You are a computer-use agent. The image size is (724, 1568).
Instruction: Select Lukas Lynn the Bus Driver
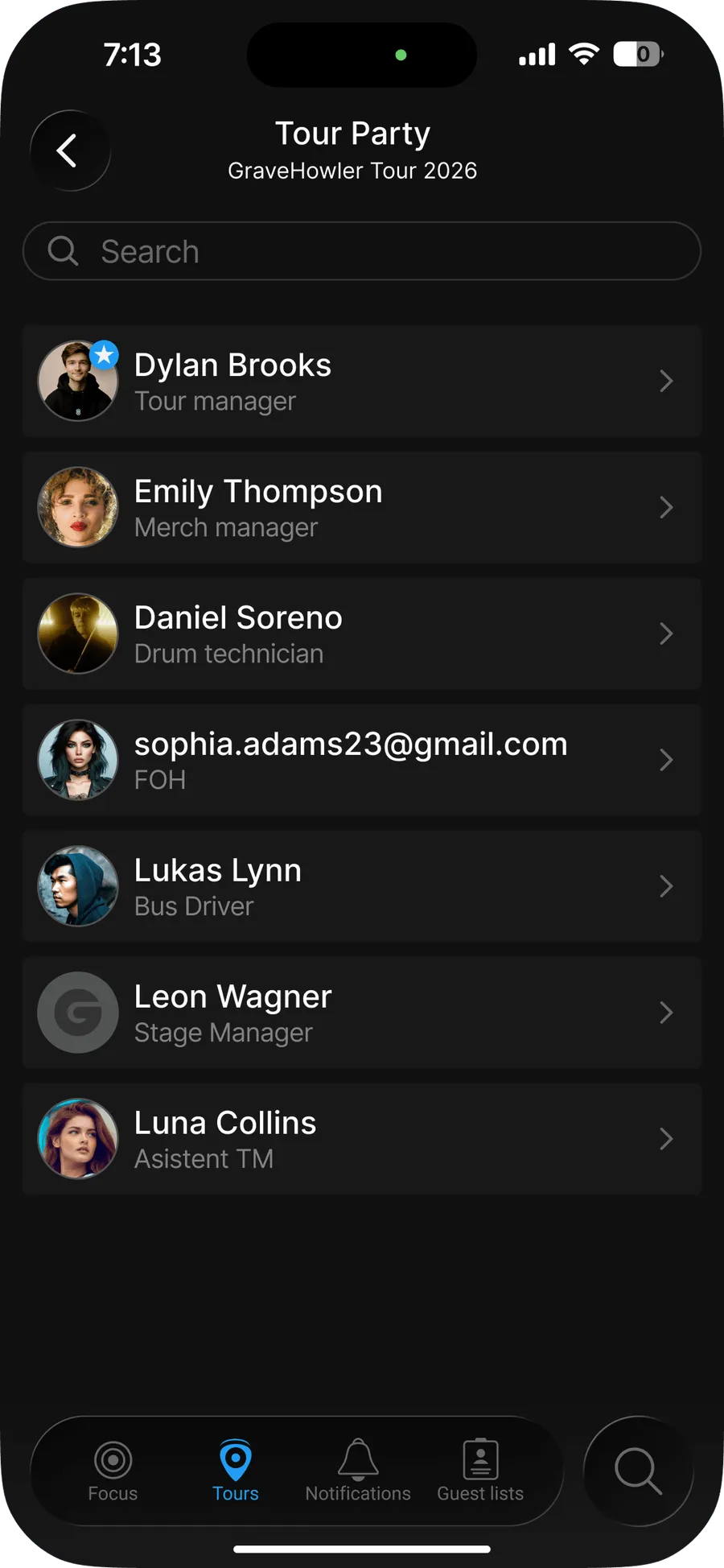pyautogui.click(x=362, y=887)
